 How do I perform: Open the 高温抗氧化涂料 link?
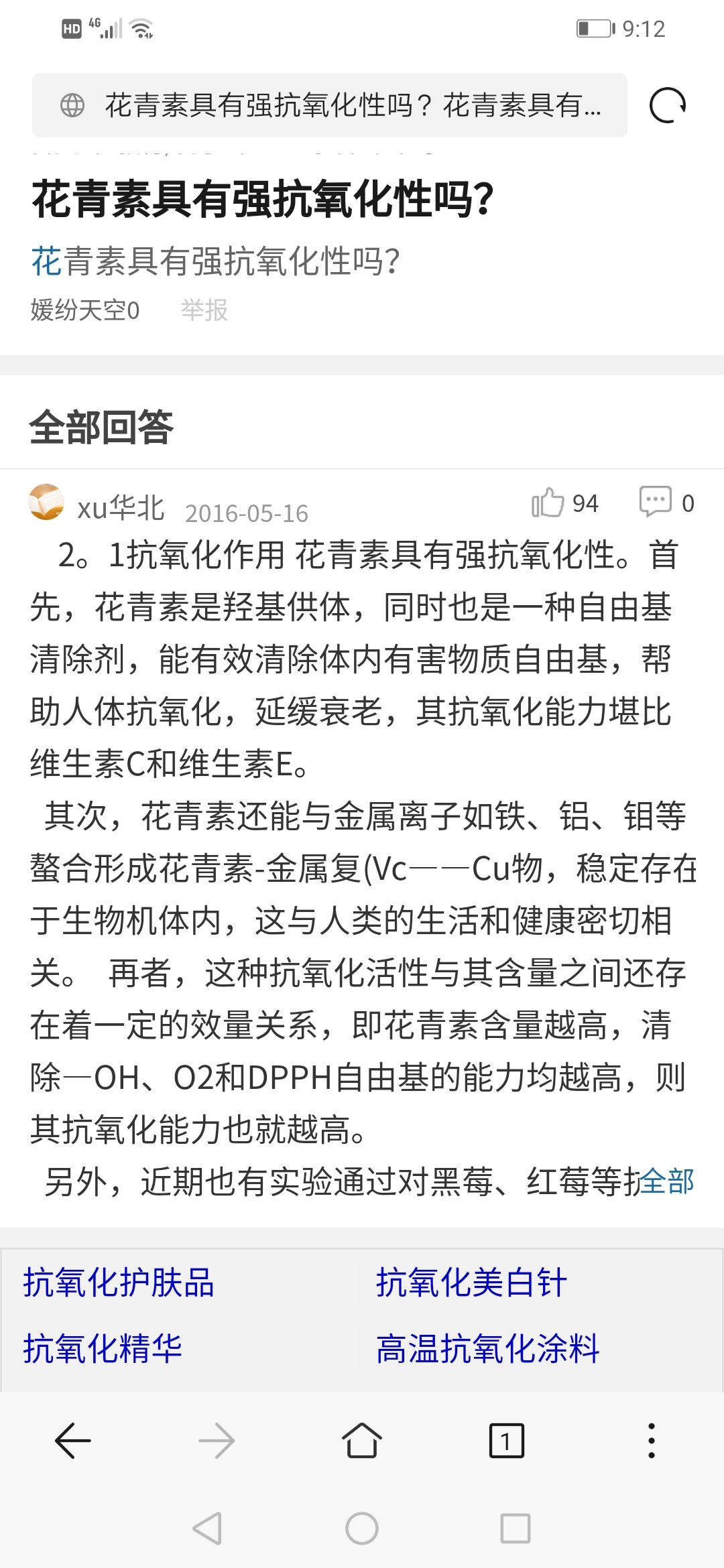tap(487, 1348)
